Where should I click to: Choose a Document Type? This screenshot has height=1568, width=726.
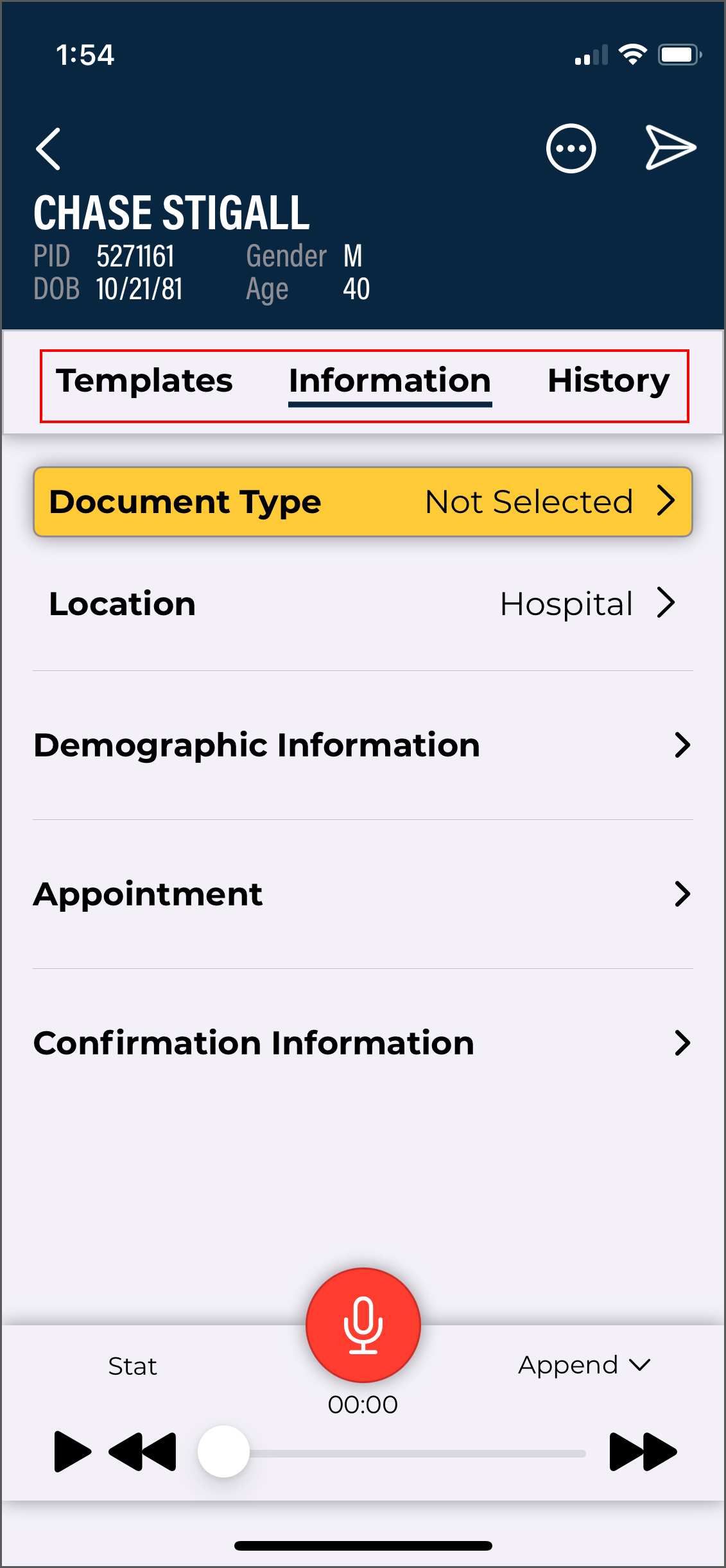tap(363, 502)
